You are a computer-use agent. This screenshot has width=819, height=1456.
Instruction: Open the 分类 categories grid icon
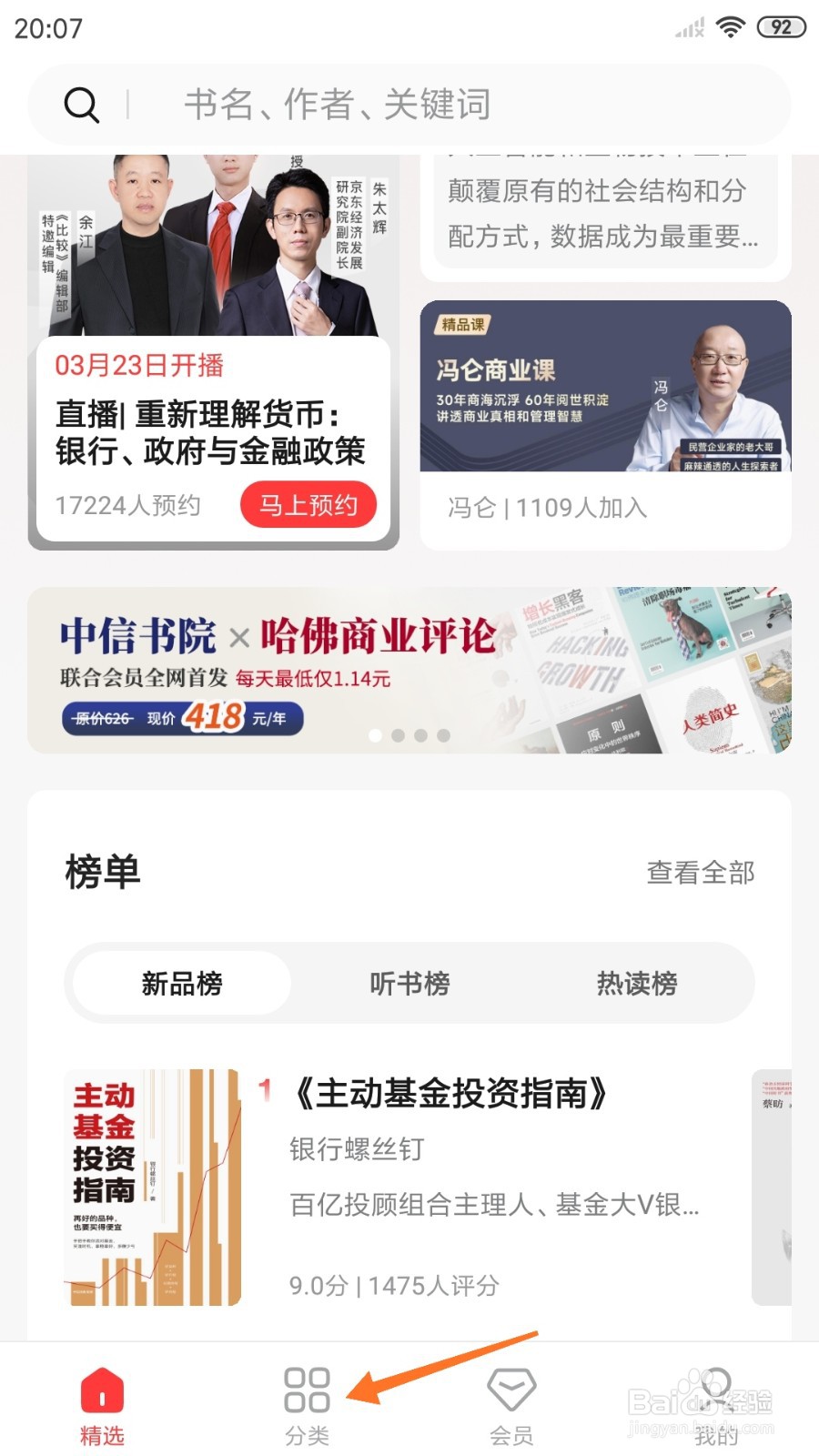point(307,1390)
